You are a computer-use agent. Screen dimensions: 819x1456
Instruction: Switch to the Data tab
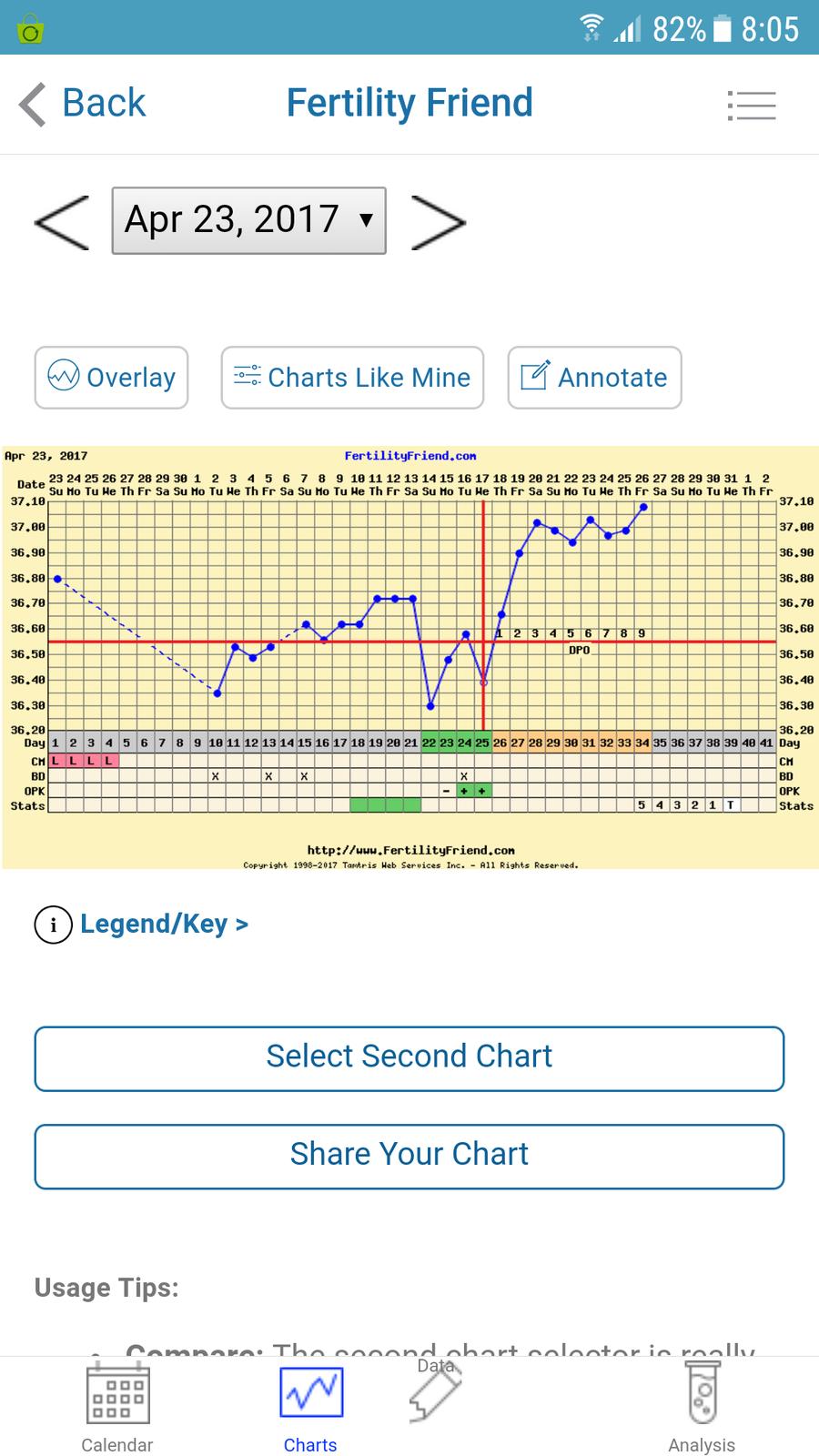tap(436, 1394)
